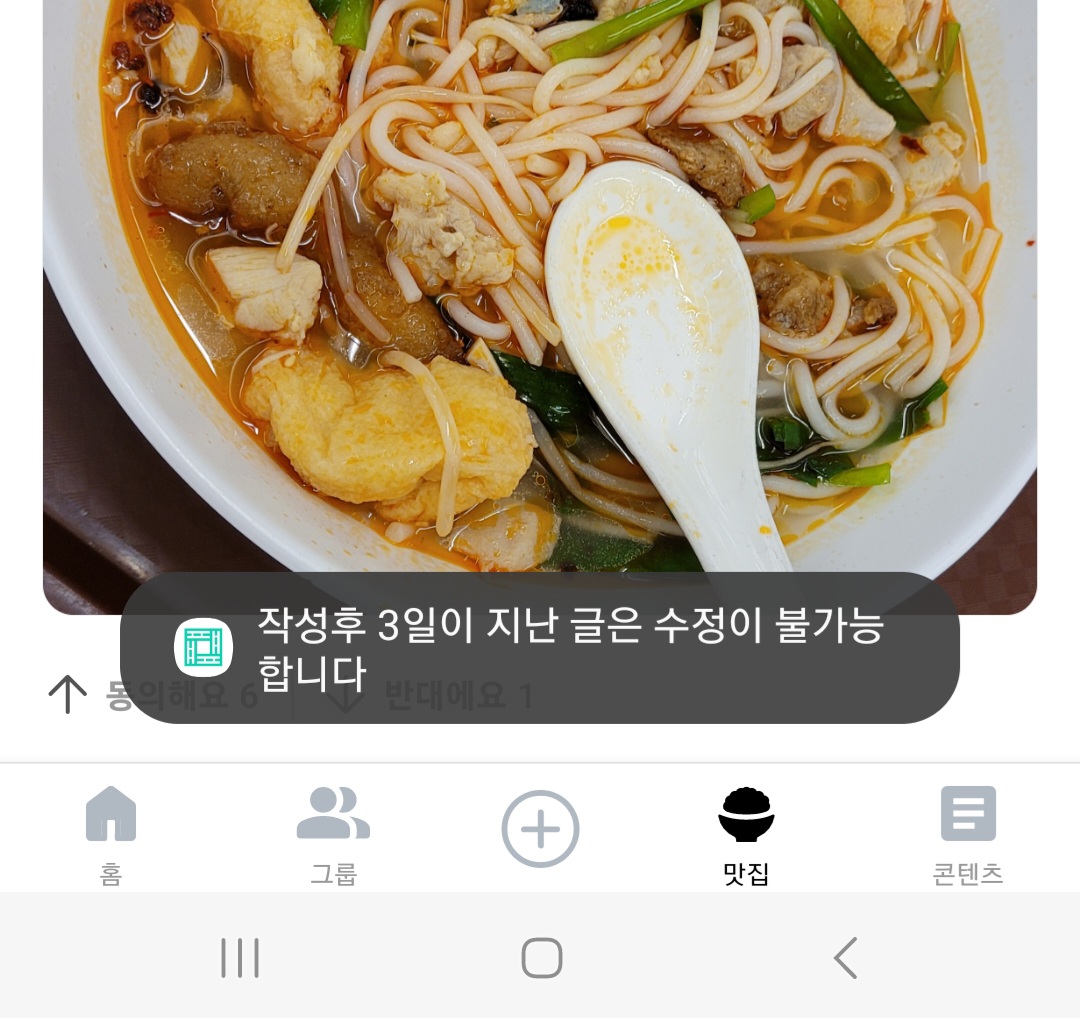Downvote the post with 반대에요

(x=345, y=696)
